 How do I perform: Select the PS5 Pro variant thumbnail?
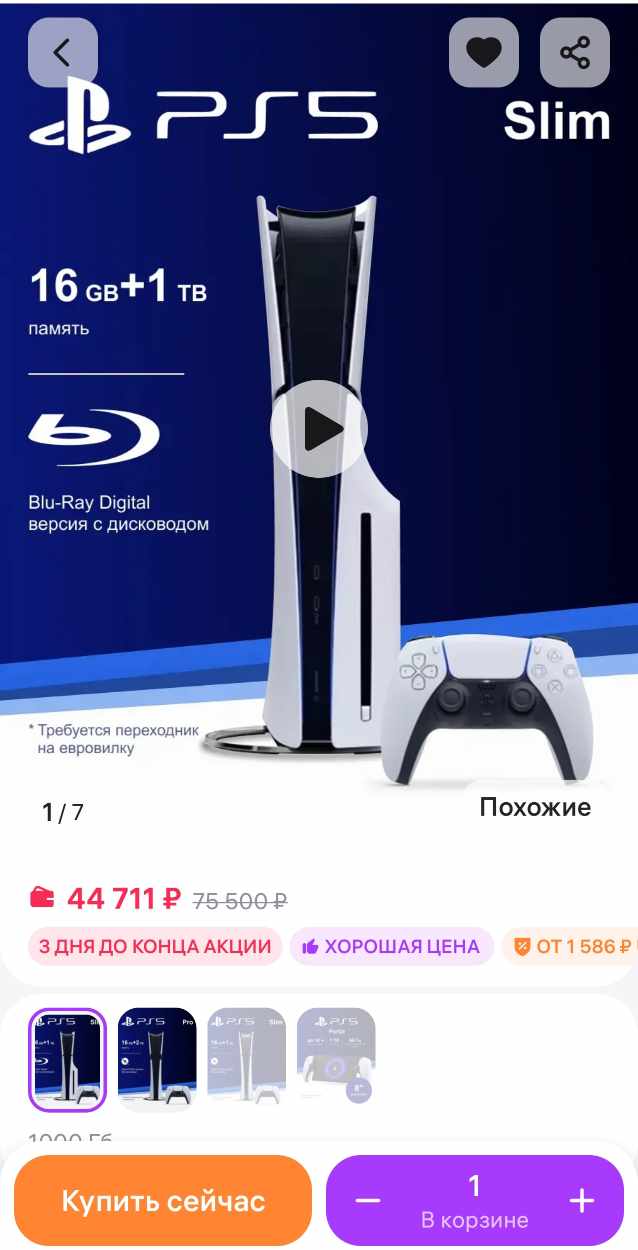(x=157, y=1059)
